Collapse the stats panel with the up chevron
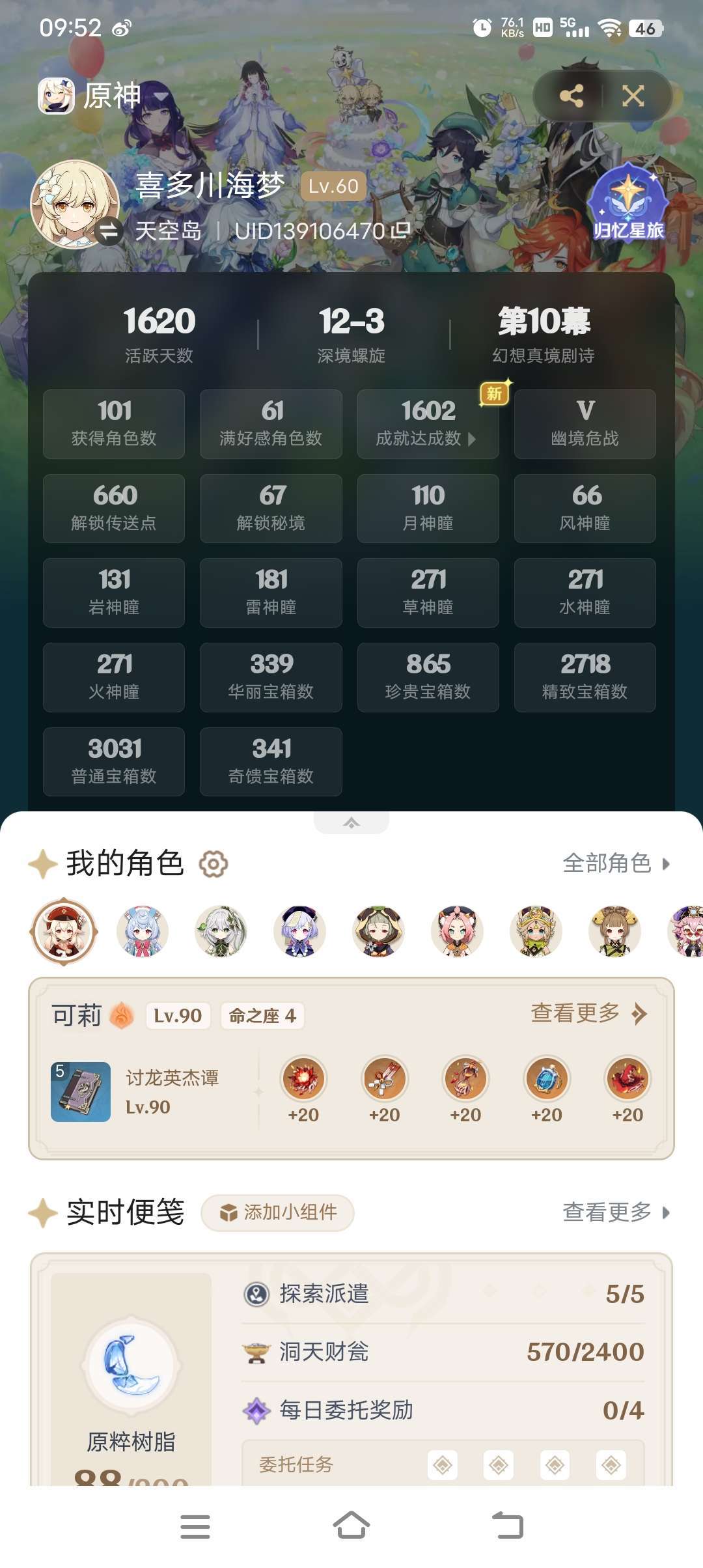 tap(351, 824)
